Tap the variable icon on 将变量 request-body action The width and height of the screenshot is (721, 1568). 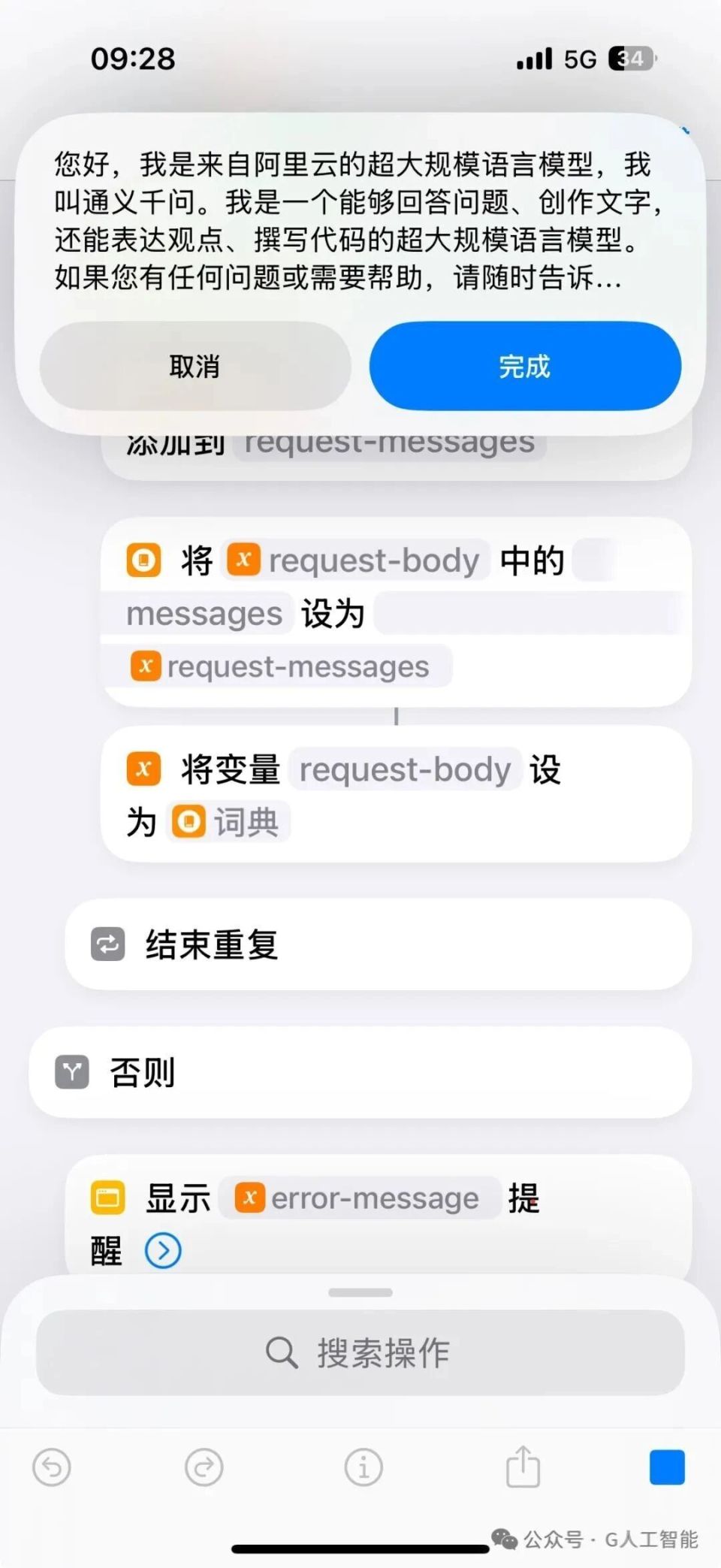pyautogui.click(x=143, y=769)
